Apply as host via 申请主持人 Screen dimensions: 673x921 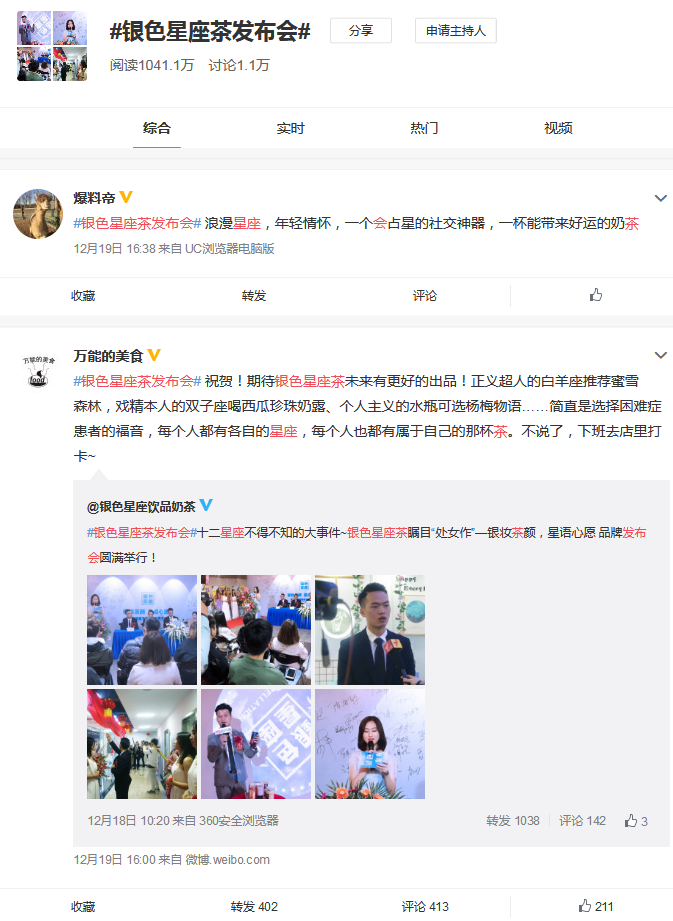tap(455, 31)
